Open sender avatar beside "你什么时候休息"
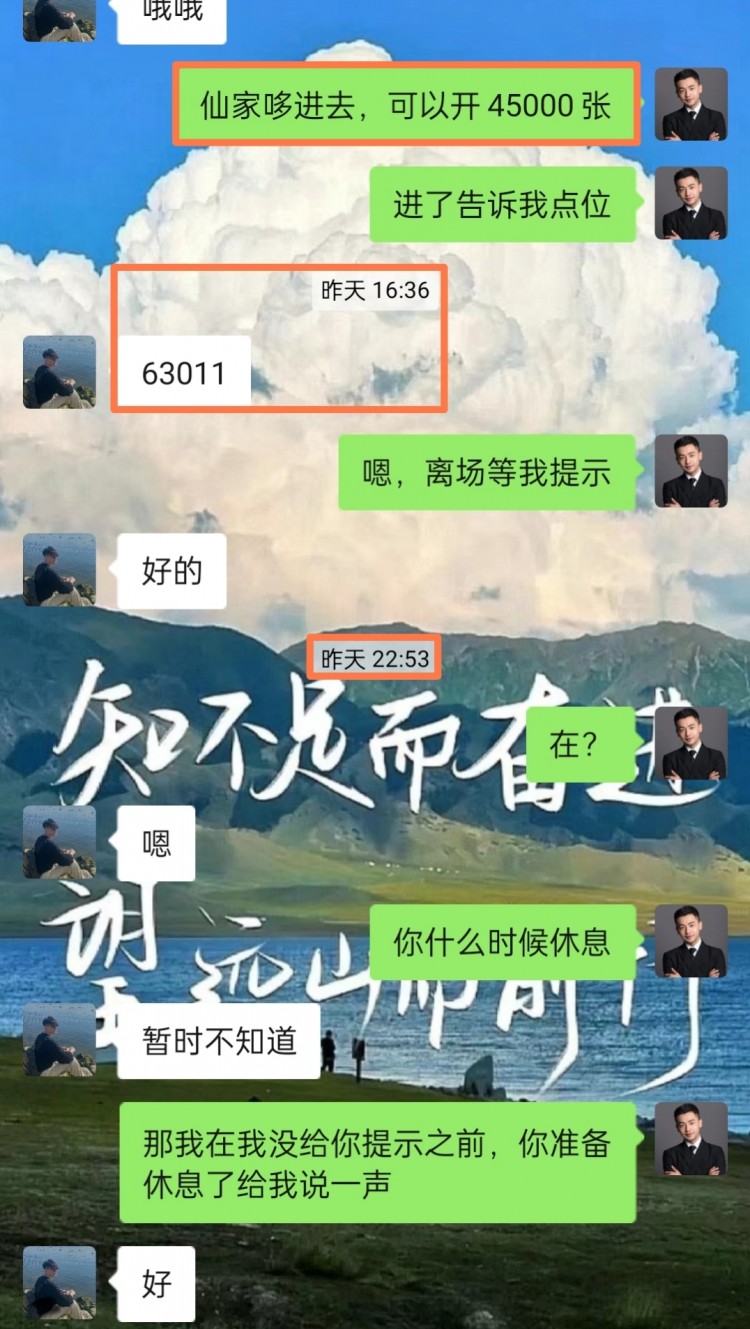The height and width of the screenshot is (1329, 750). (x=690, y=941)
